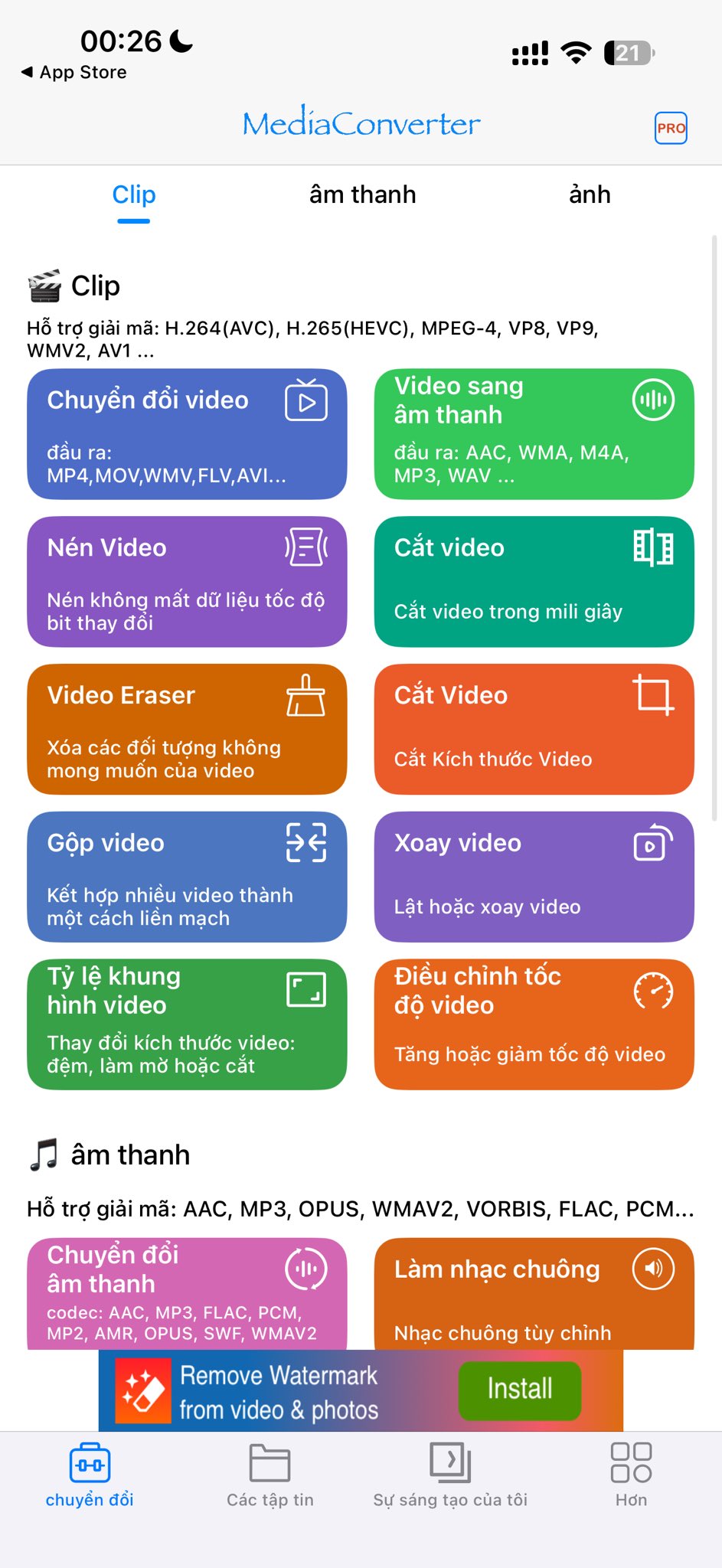Select the Làm nhạc chuông card
Image resolution: width=722 pixels, height=1568 pixels.
tap(534, 1292)
